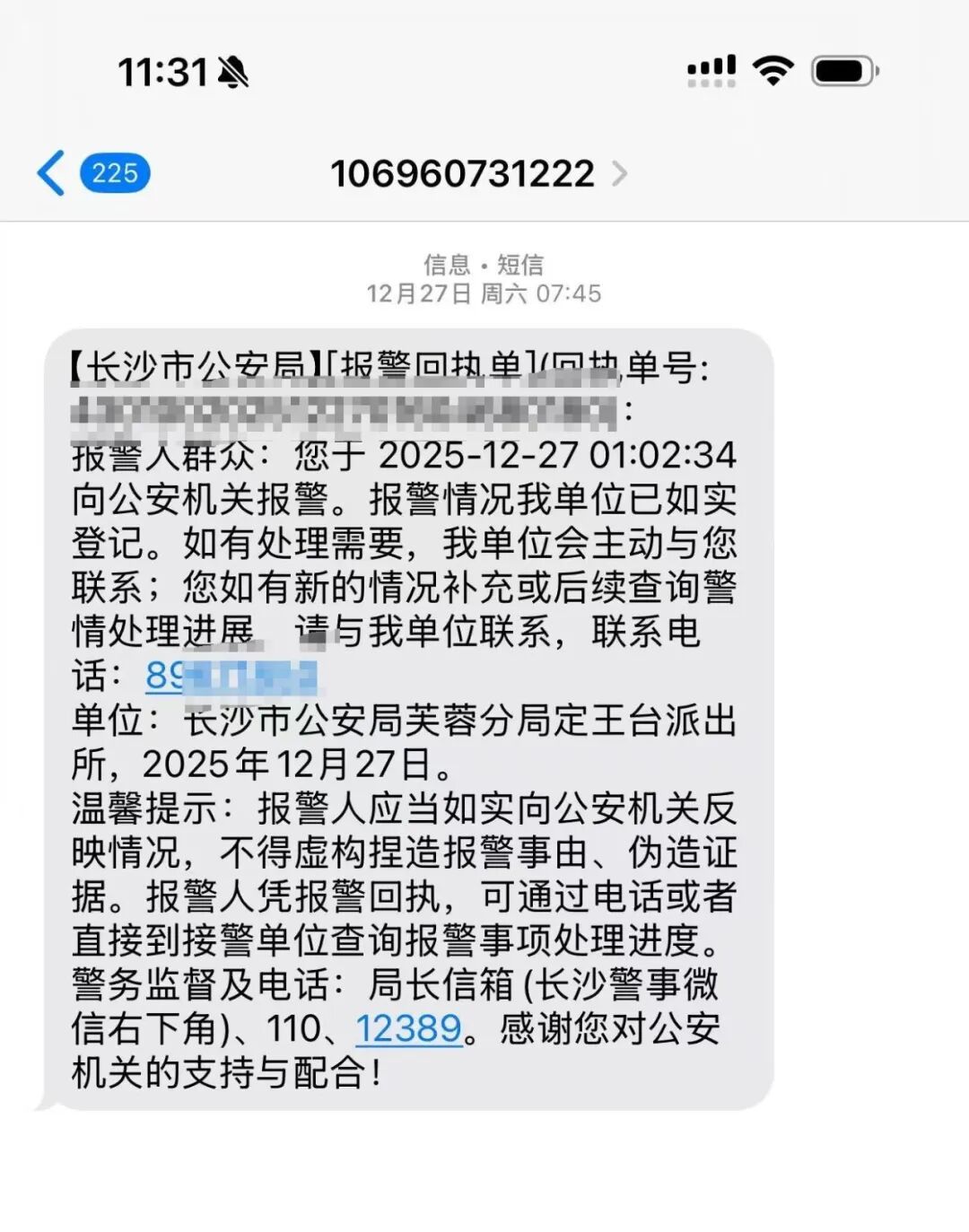Tap the 12月27日 周六 07:45 timestamp
This screenshot has width=969, height=1232.
pyautogui.click(x=484, y=293)
